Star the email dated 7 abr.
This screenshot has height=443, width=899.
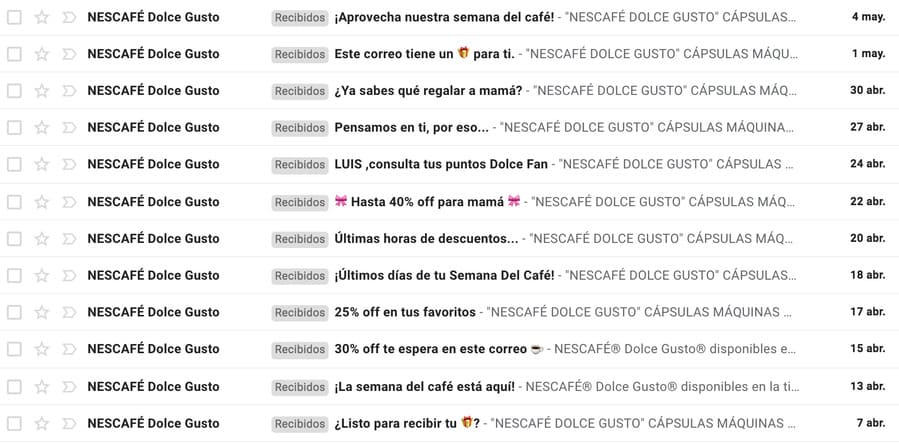pos(42,423)
